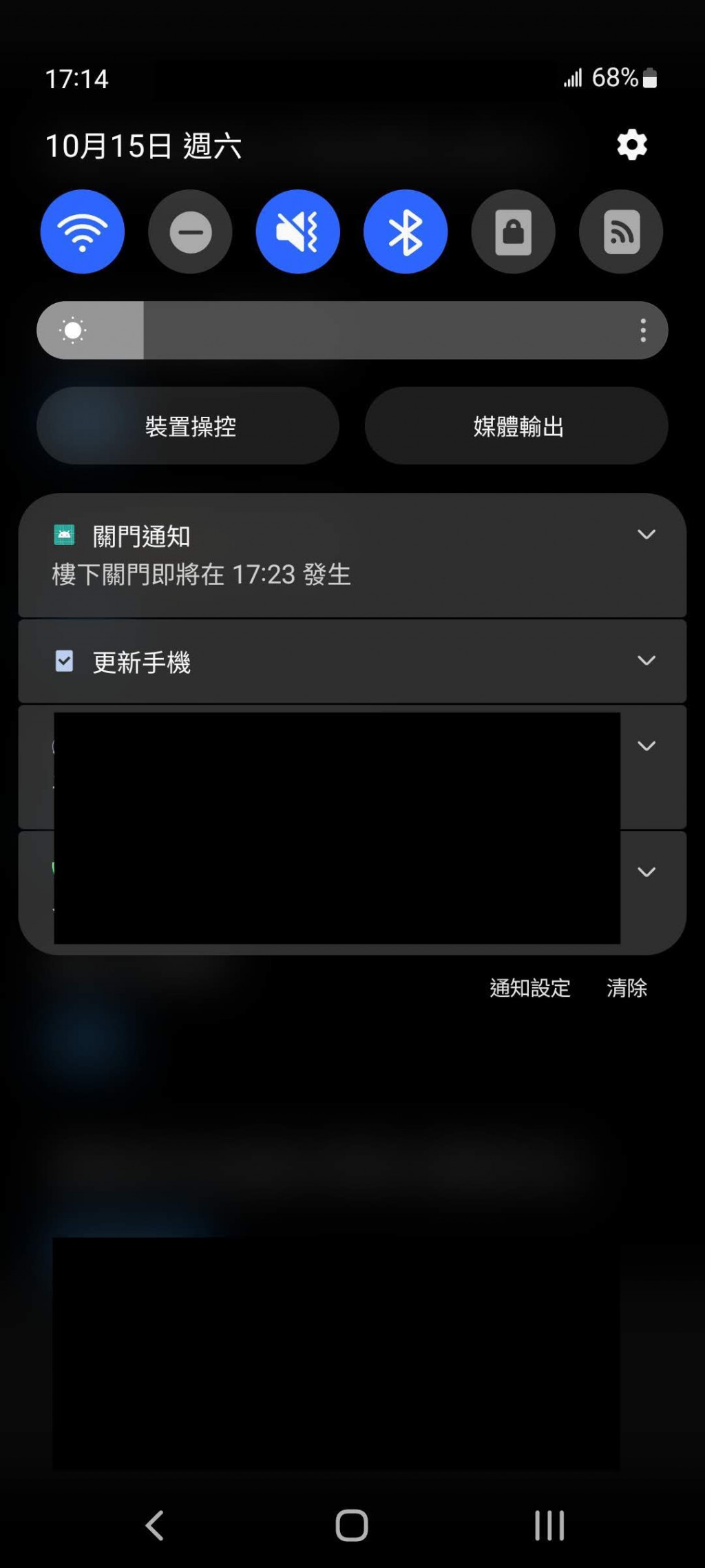Enable Do Not Disturb mode
This screenshot has height=1568, width=705.
tap(190, 232)
